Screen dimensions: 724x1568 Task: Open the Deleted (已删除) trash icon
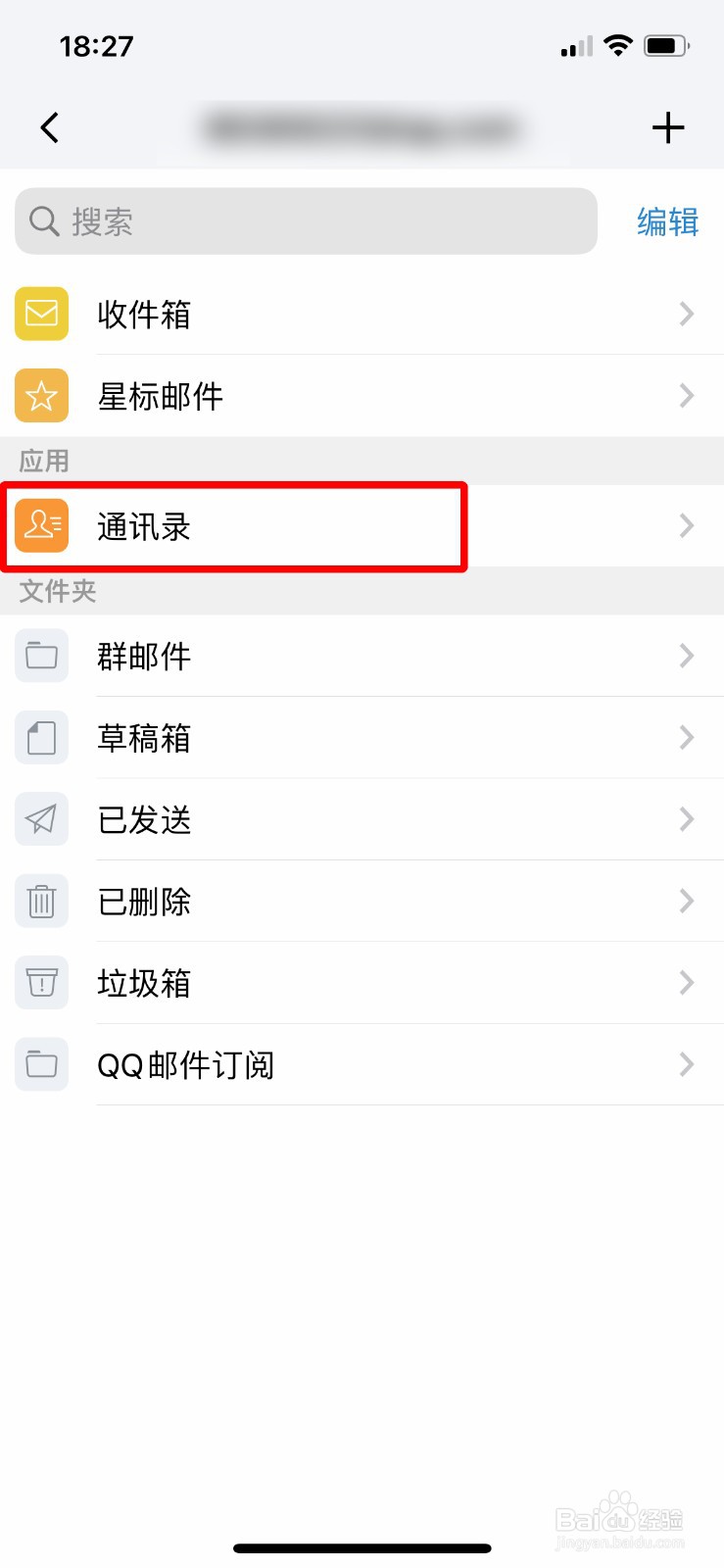[x=40, y=901]
